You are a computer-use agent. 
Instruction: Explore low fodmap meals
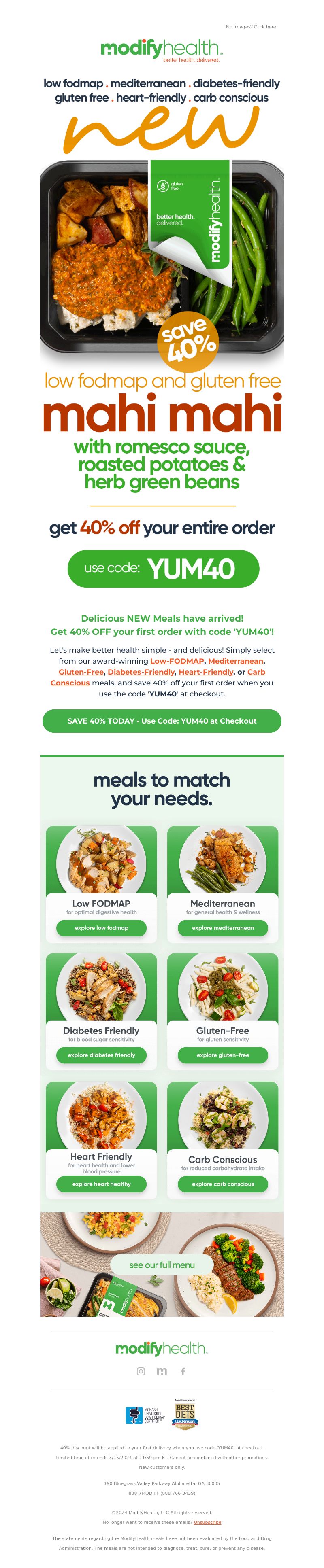[101, 928]
